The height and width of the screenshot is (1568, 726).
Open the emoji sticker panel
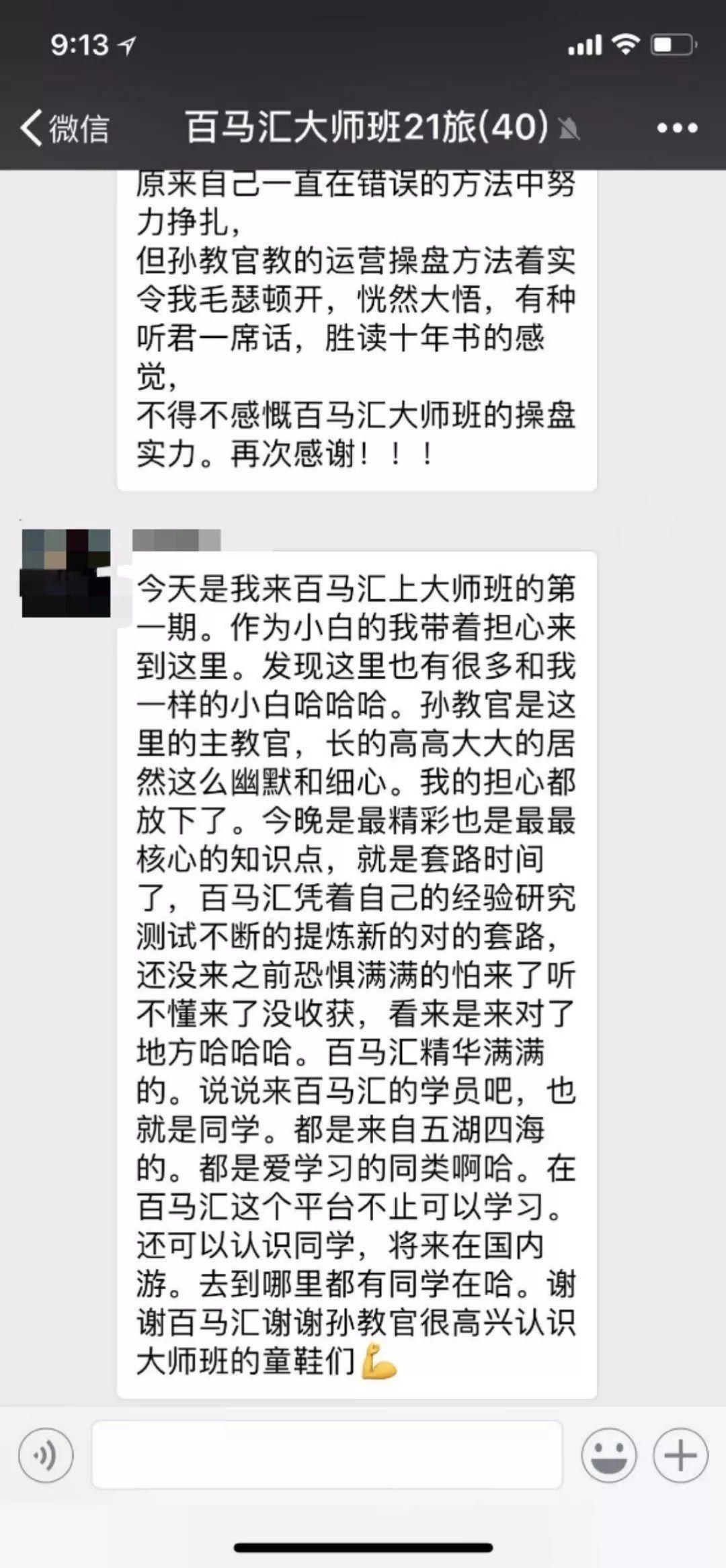coord(608,1455)
